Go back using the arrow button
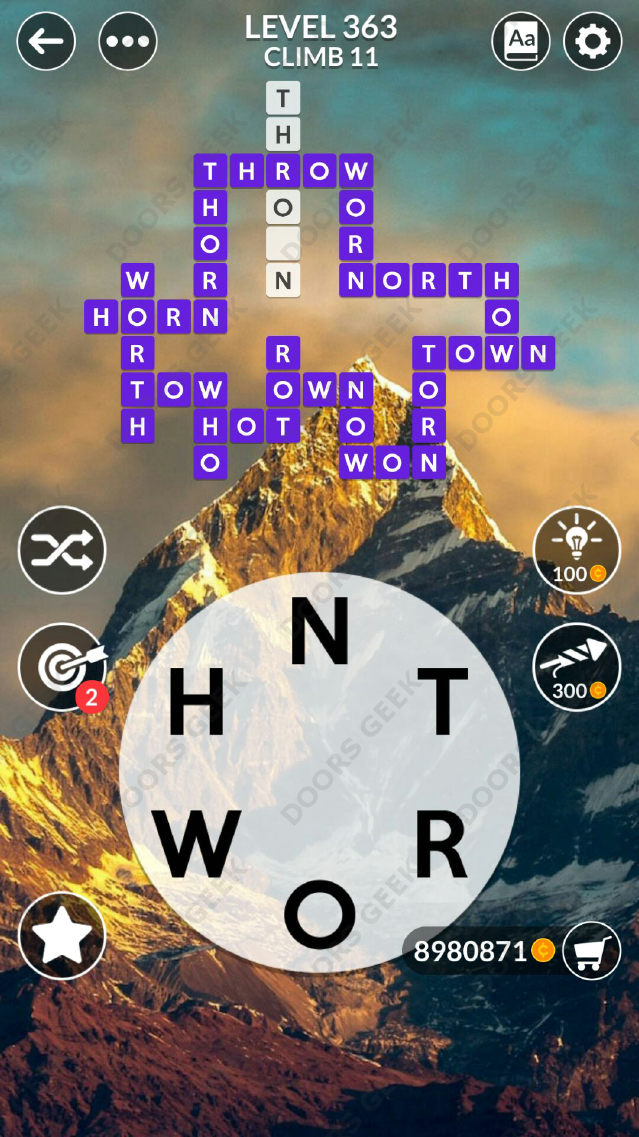This screenshot has width=639, height=1137. pos(47,41)
